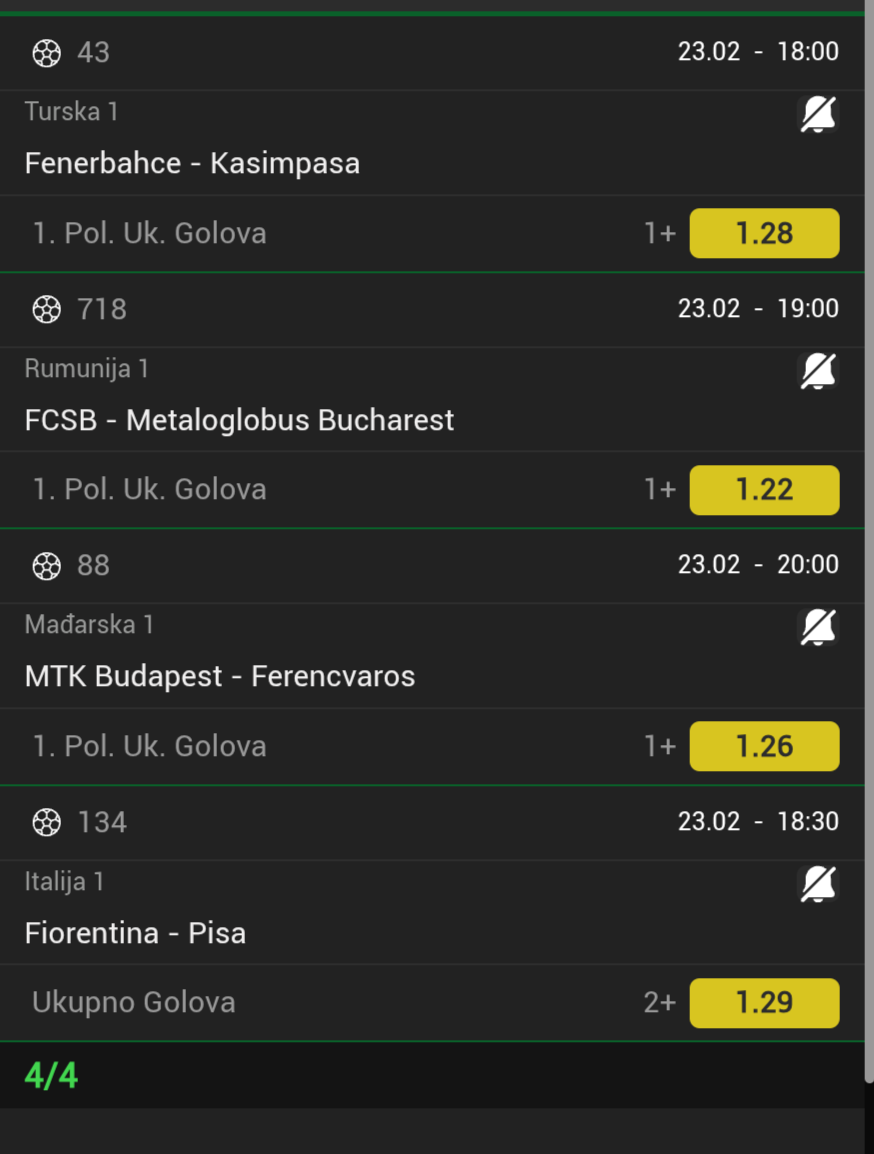Screen dimensions: 874x1154
Task: View the MTK Budapest - Ferencvaros match
Action: coord(219,676)
